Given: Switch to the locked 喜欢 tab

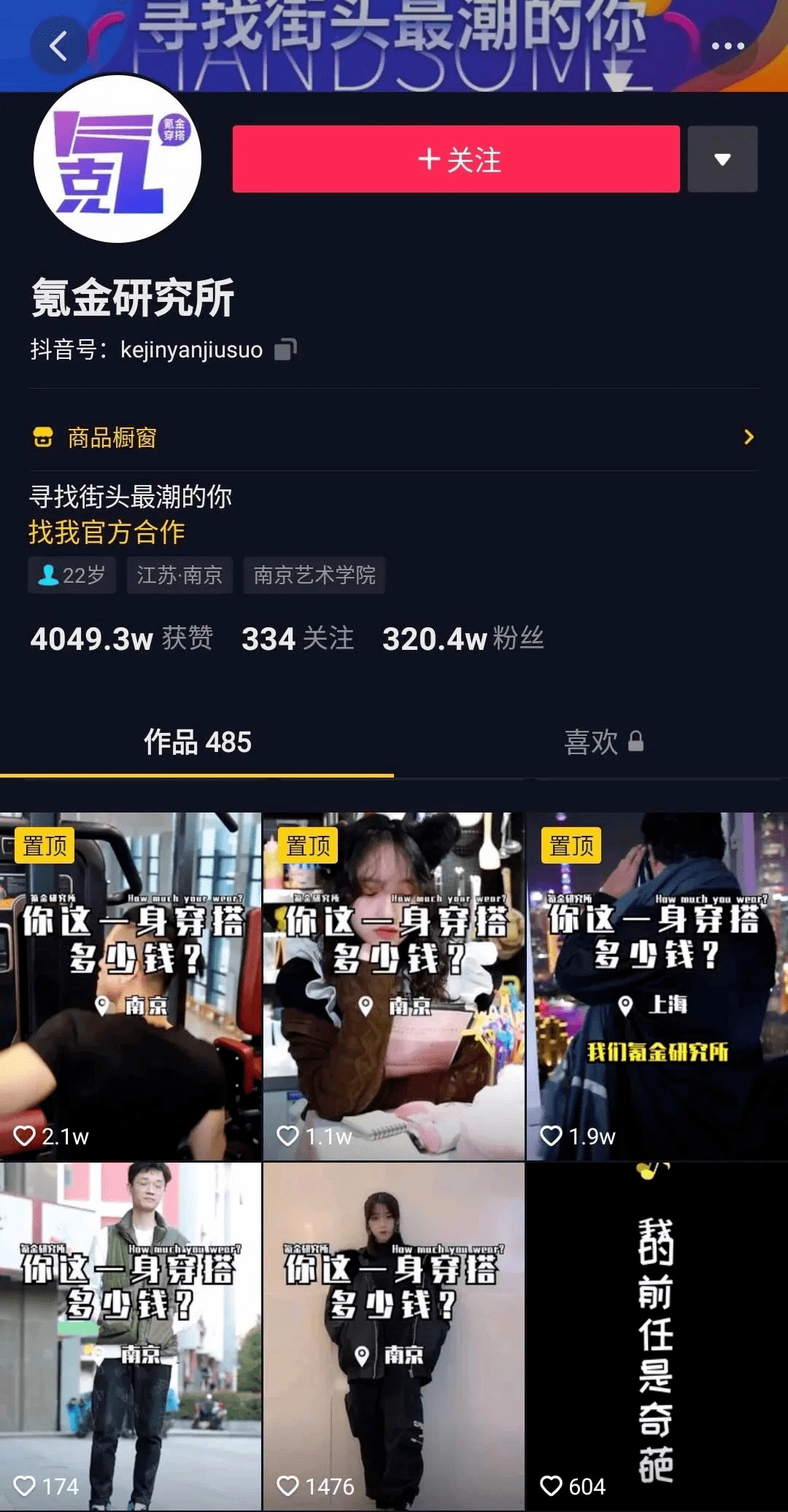Looking at the screenshot, I should click(x=603, y=742).
